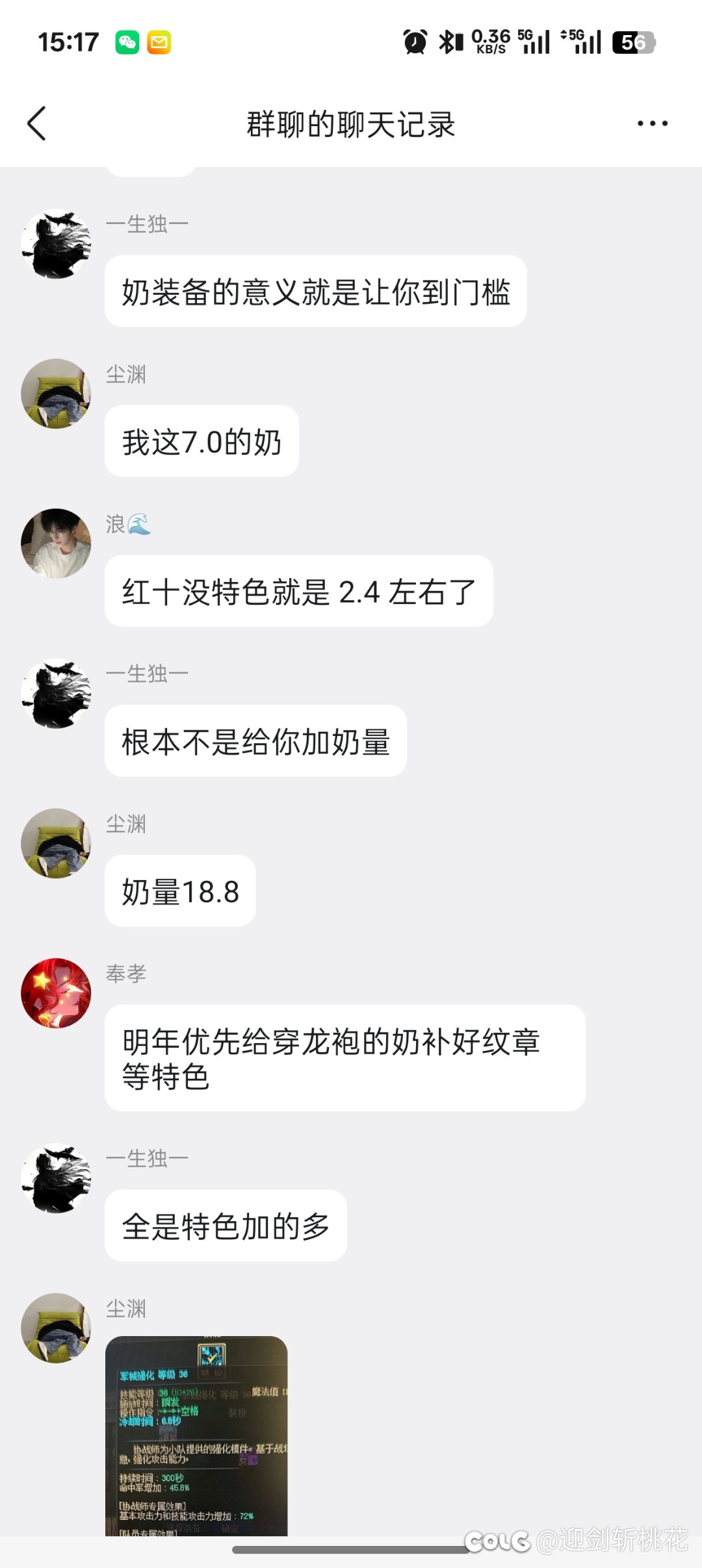This screenshot has height=1568, width=702.
Task: Open the game screenshot sent by 尘渊
Action: (x=196, y=1435)
